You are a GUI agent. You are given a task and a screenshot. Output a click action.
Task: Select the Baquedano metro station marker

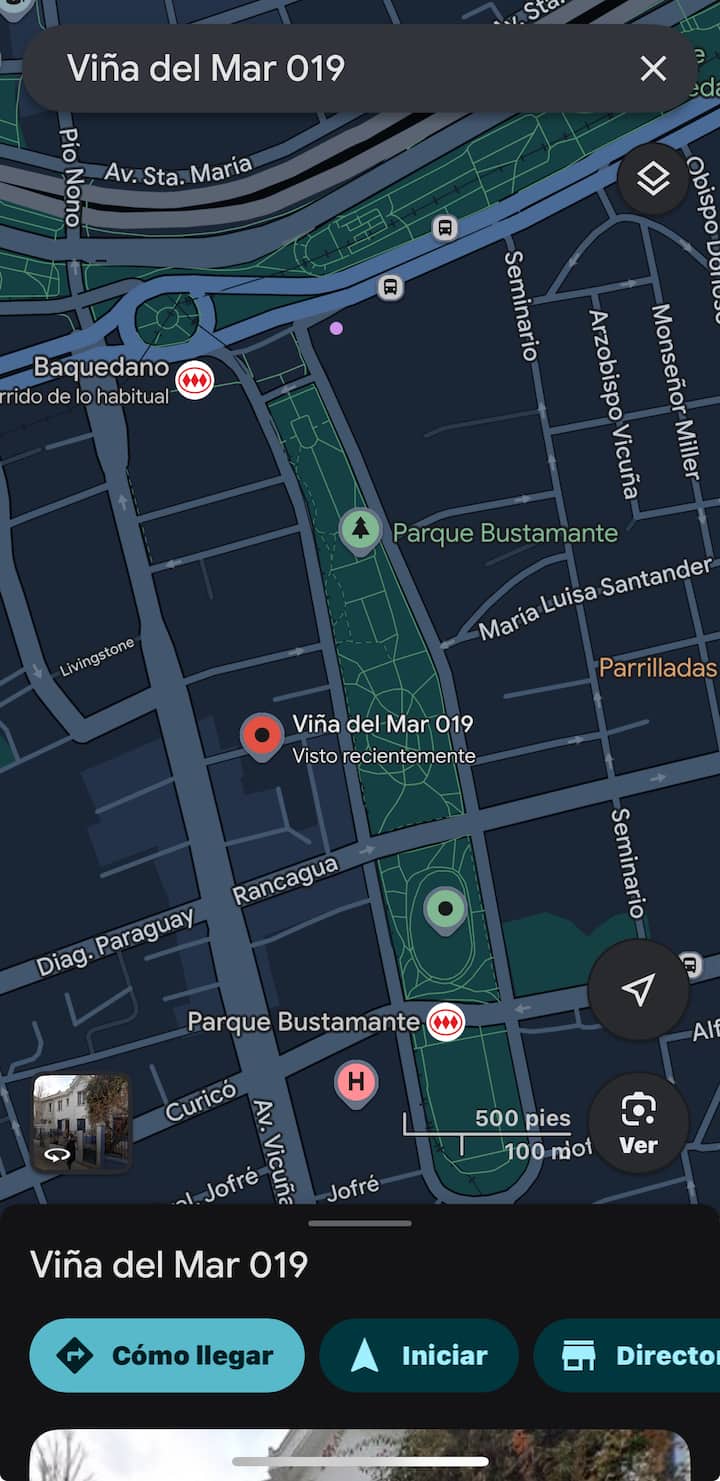[x=195, y=381]
